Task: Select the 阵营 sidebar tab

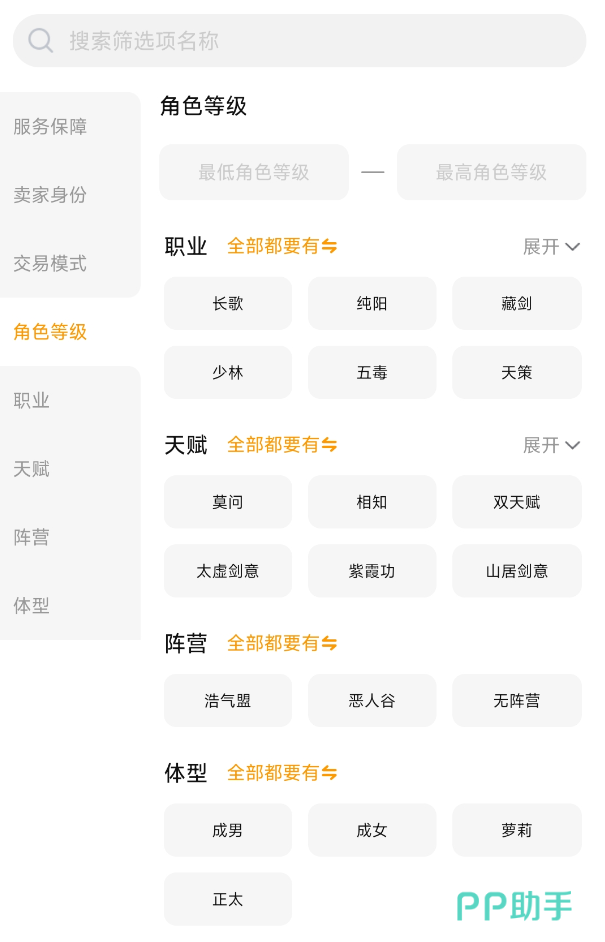Action: click(32, 538)
